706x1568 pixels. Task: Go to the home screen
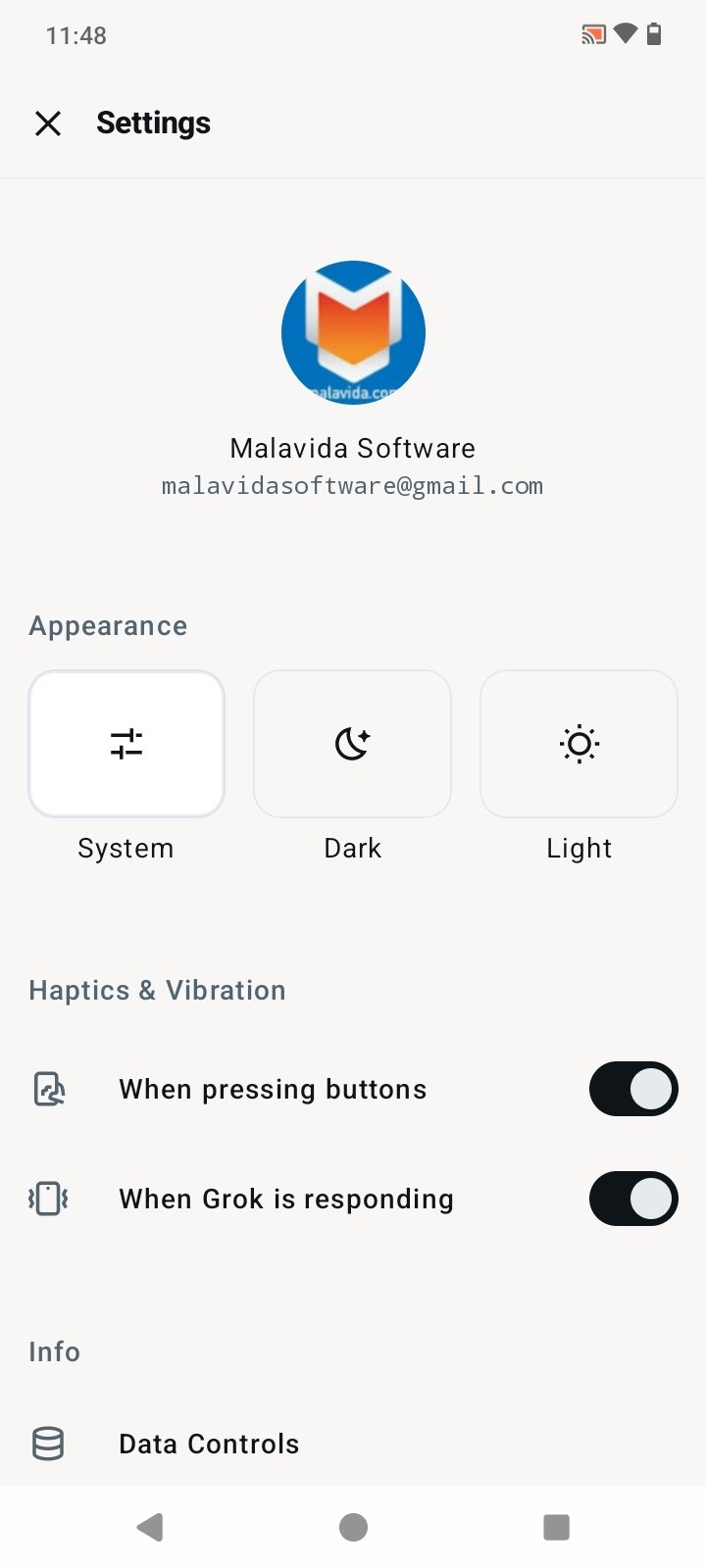coord(353,1527)
